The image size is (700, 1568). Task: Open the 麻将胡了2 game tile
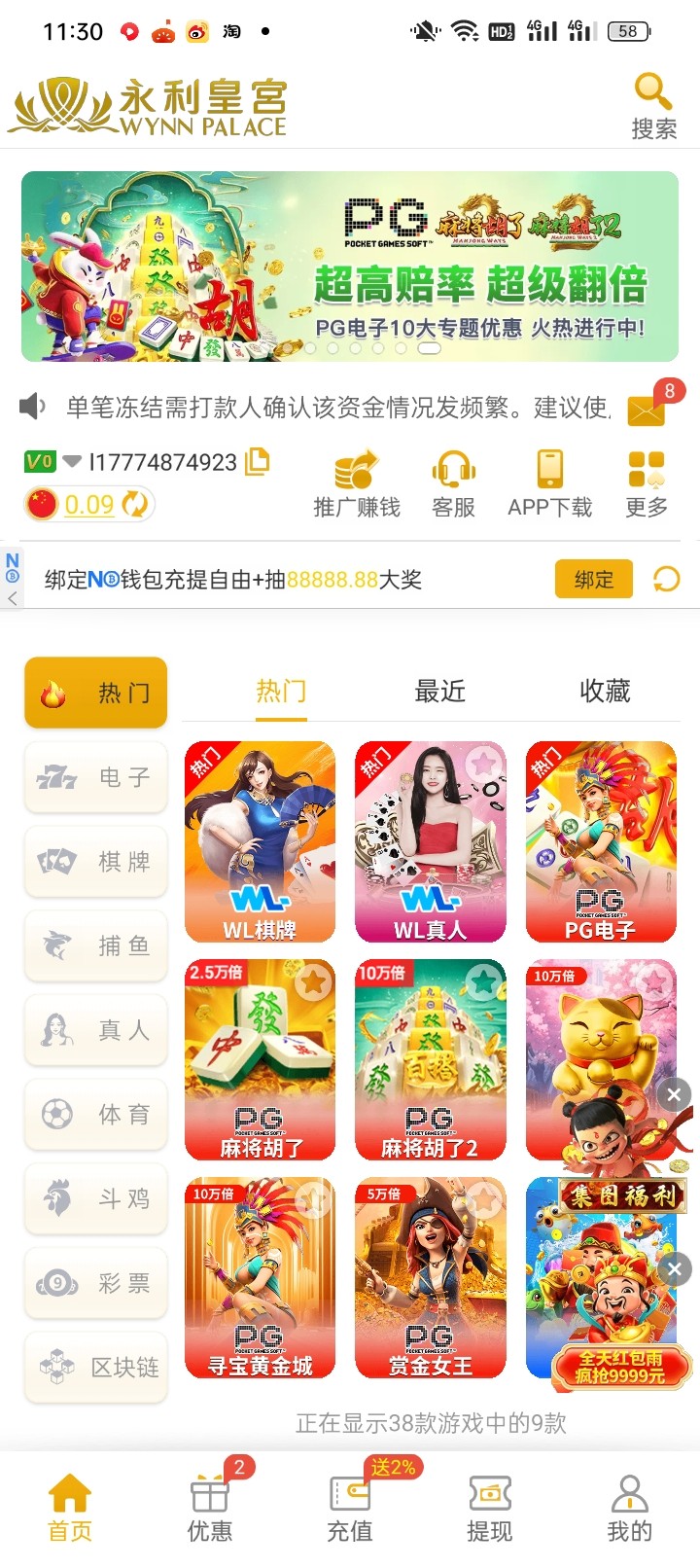coord(430,1060)
